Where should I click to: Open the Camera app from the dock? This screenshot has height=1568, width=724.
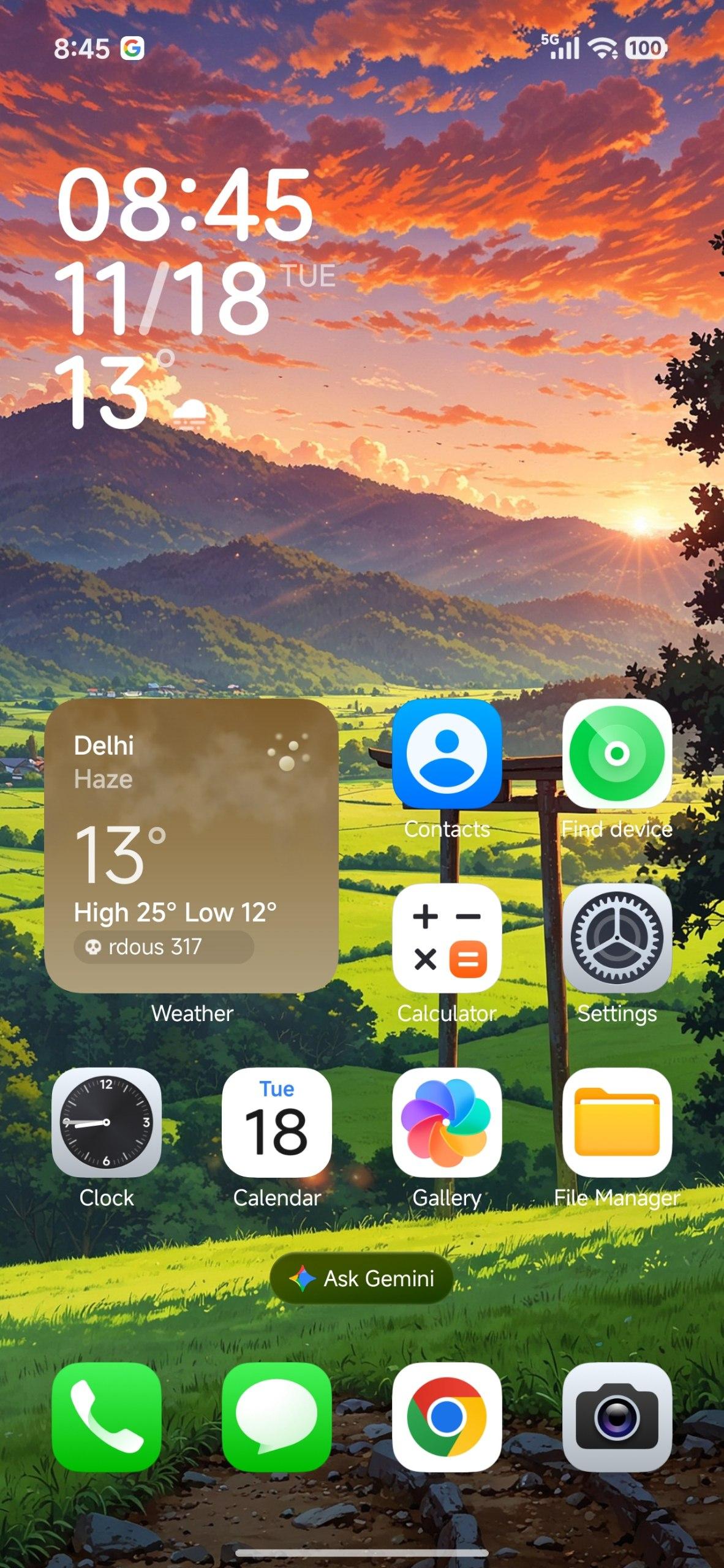[617, 1417]
